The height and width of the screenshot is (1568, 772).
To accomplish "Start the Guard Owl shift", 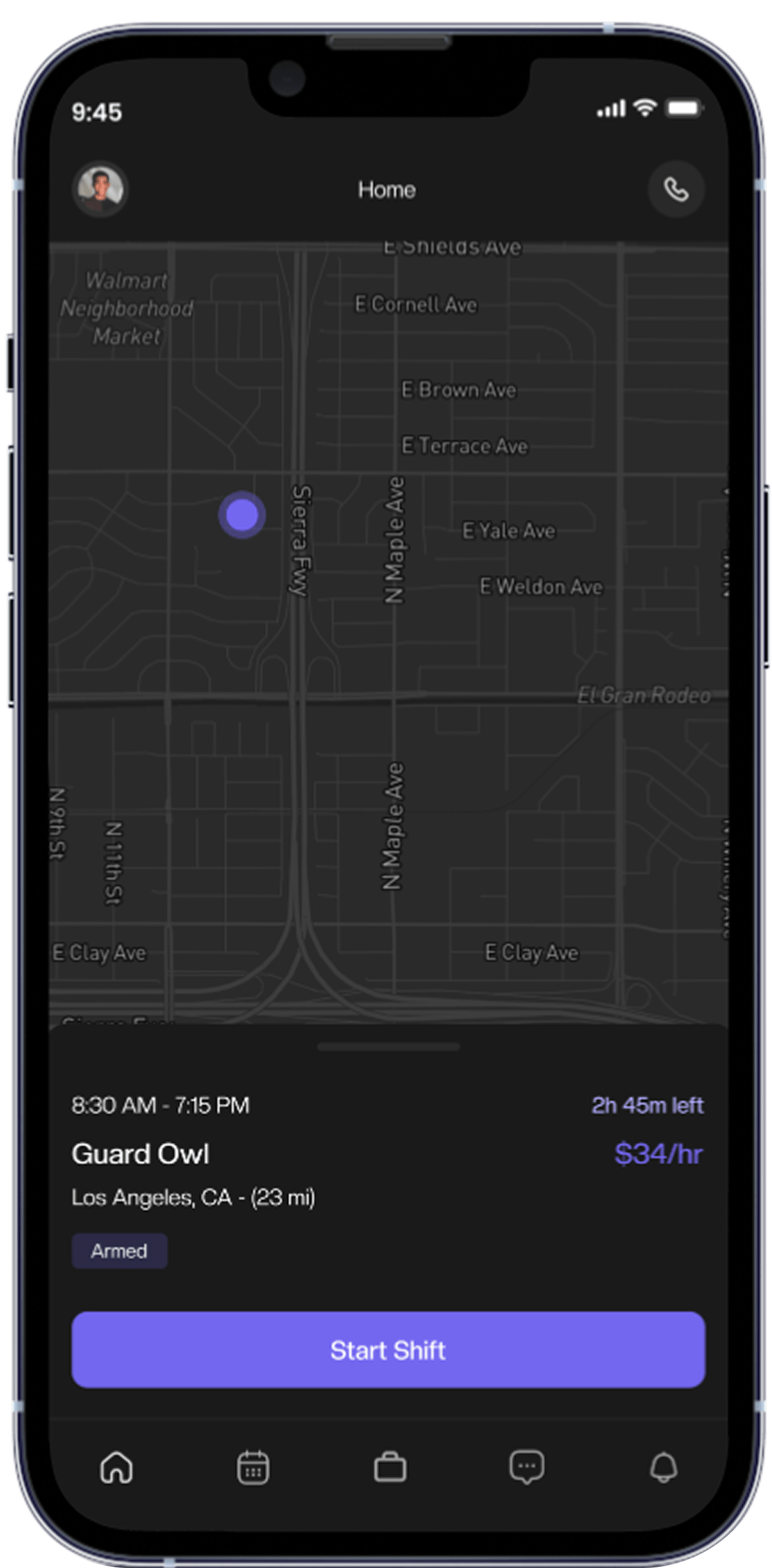I will pos(388,1350).
